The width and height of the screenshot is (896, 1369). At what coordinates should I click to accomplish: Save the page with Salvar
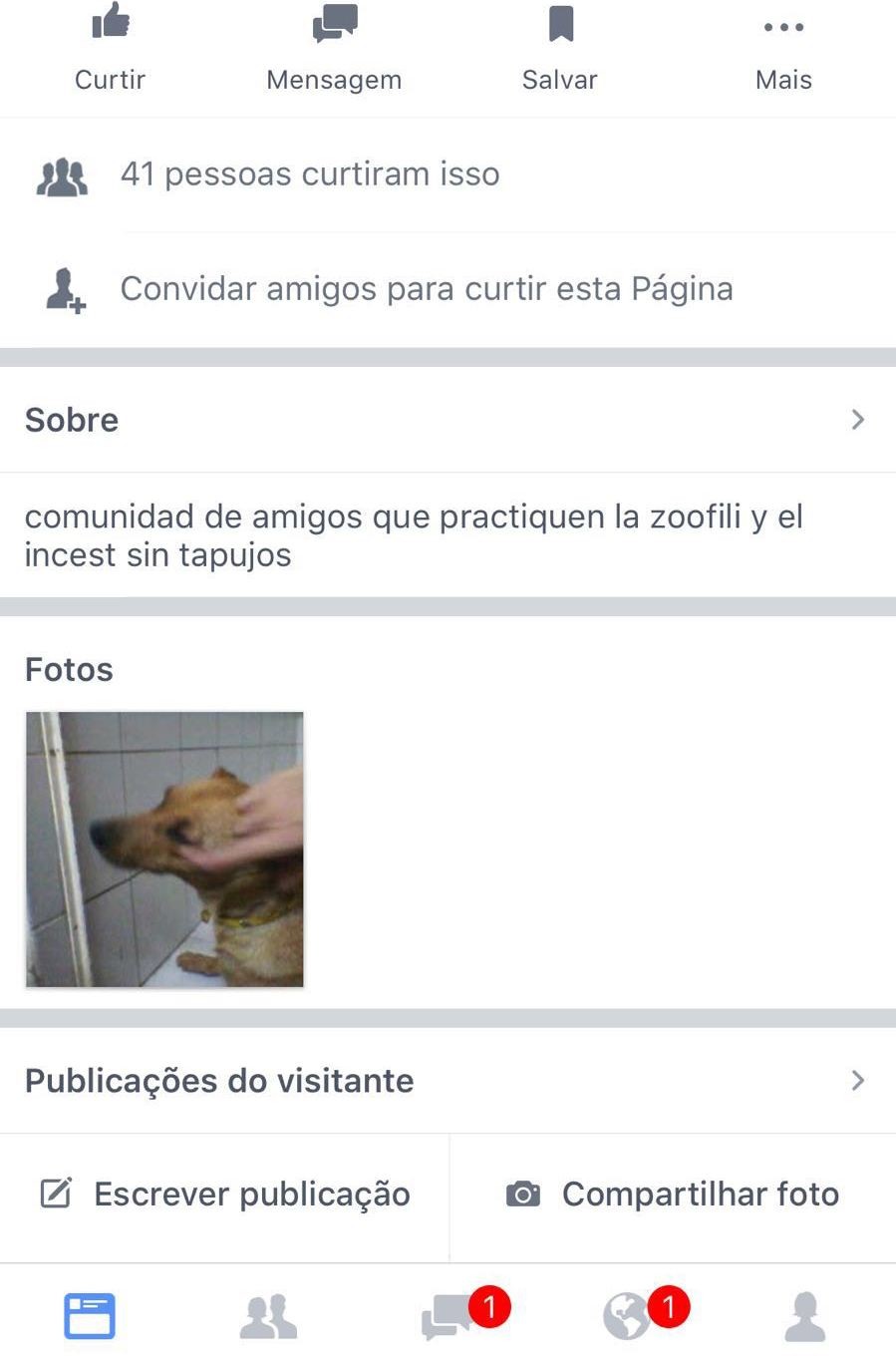tap(559, 48)
